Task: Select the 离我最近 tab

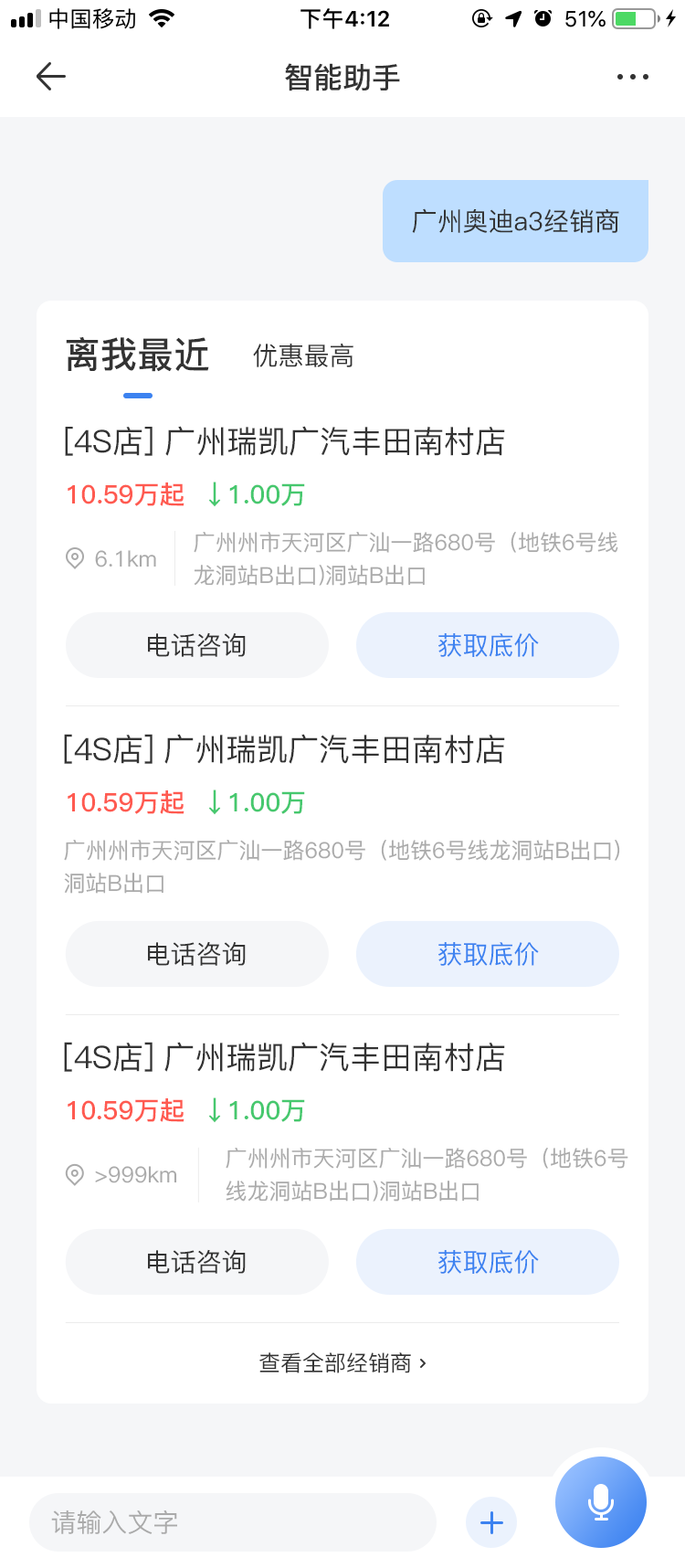Action: point(138,356)
